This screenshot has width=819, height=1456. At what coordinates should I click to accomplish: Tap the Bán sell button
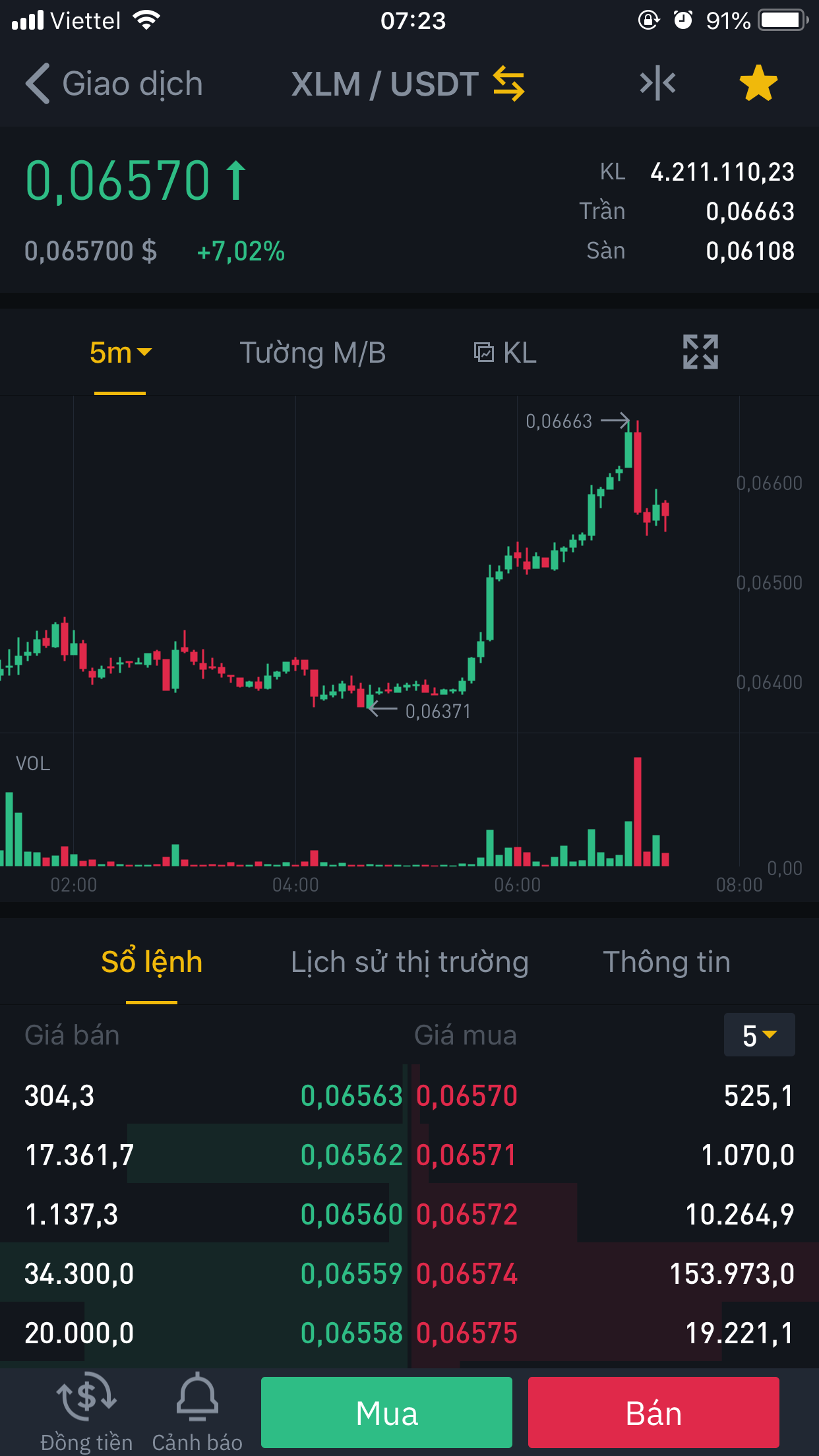[653, 1412]
